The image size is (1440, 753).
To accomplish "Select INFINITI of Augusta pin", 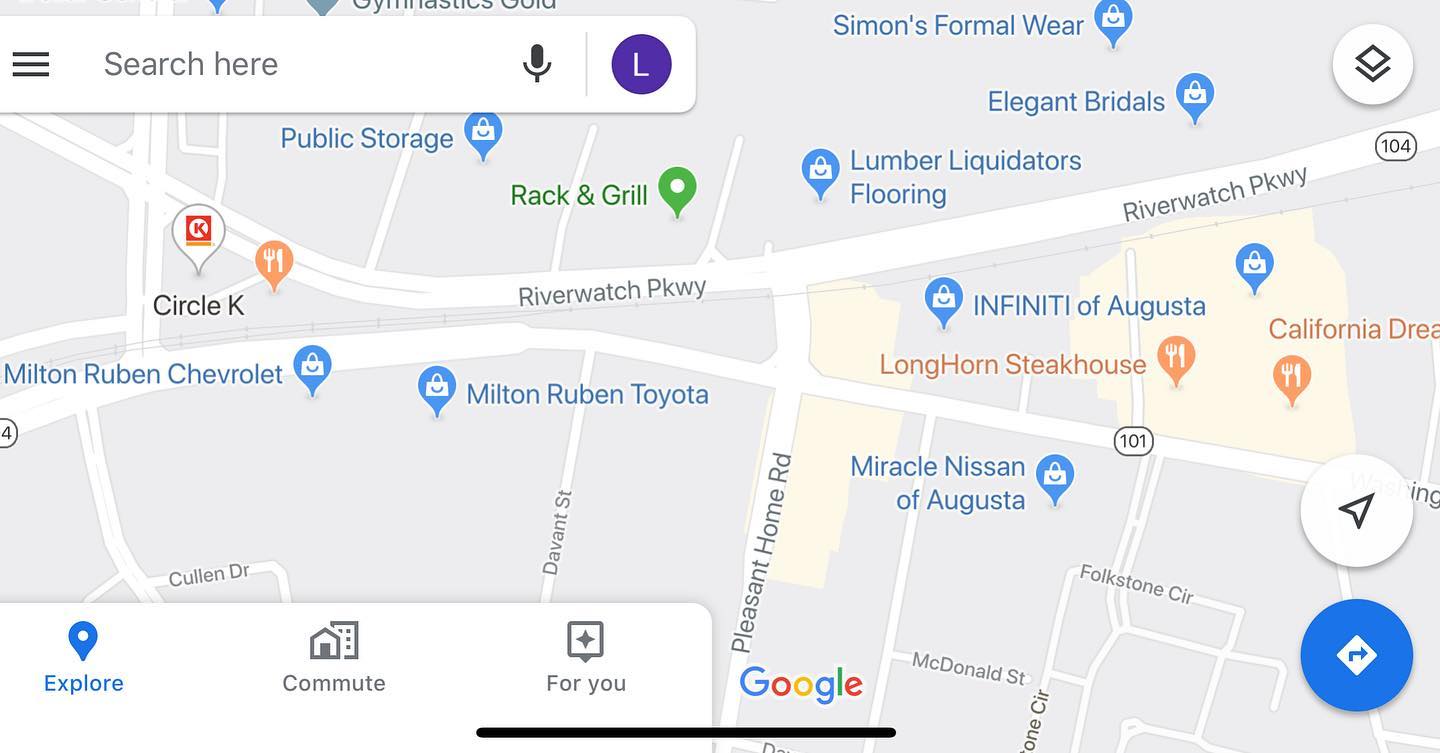I will pyautogui.click(x=943, y=299).
